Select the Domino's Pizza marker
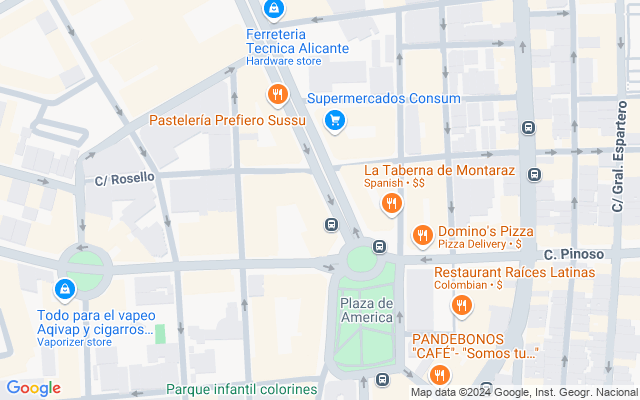Screen dimensions: 640x400 point(422,236)
